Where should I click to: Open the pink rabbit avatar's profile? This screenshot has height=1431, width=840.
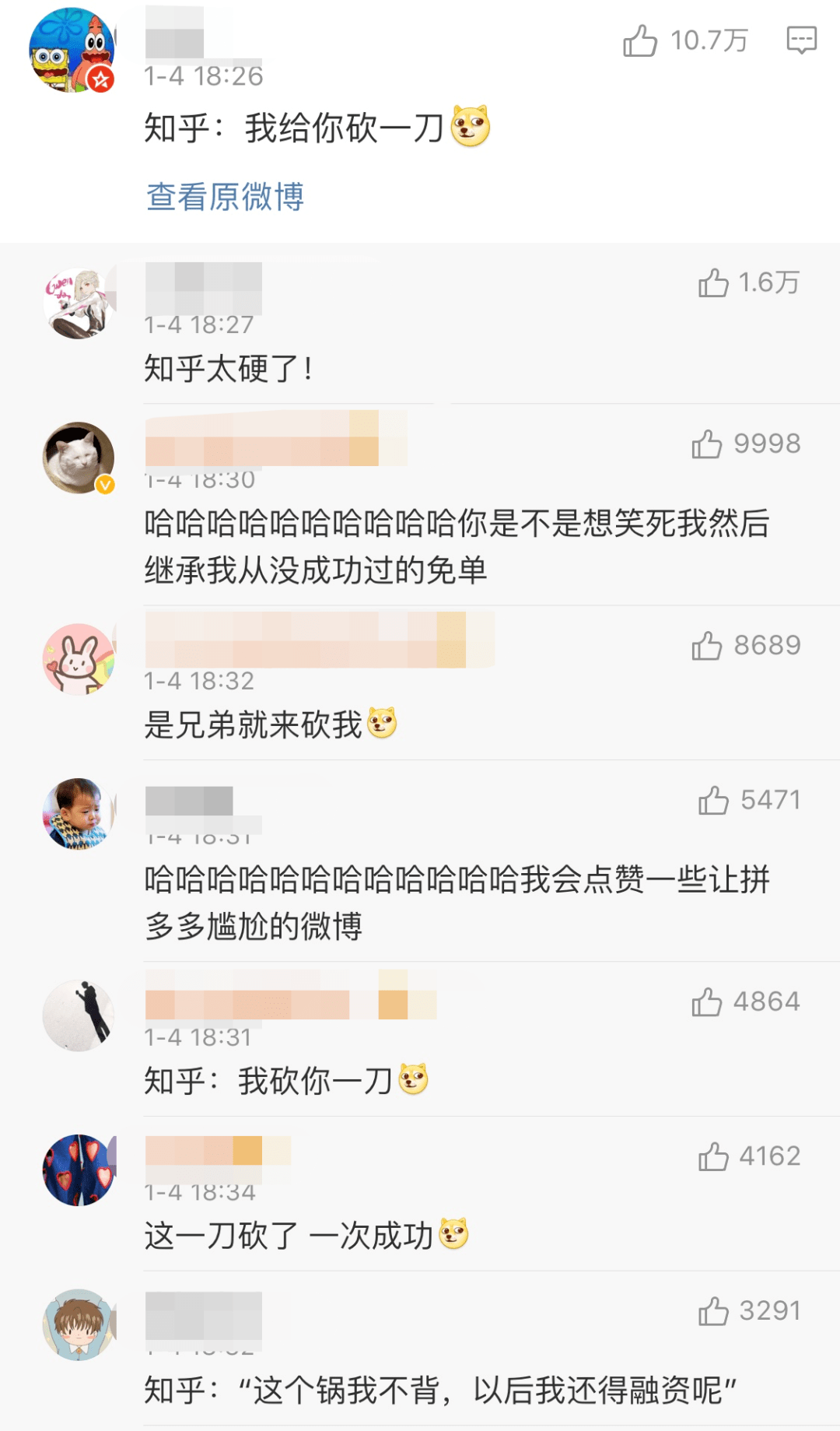point(79,659)
